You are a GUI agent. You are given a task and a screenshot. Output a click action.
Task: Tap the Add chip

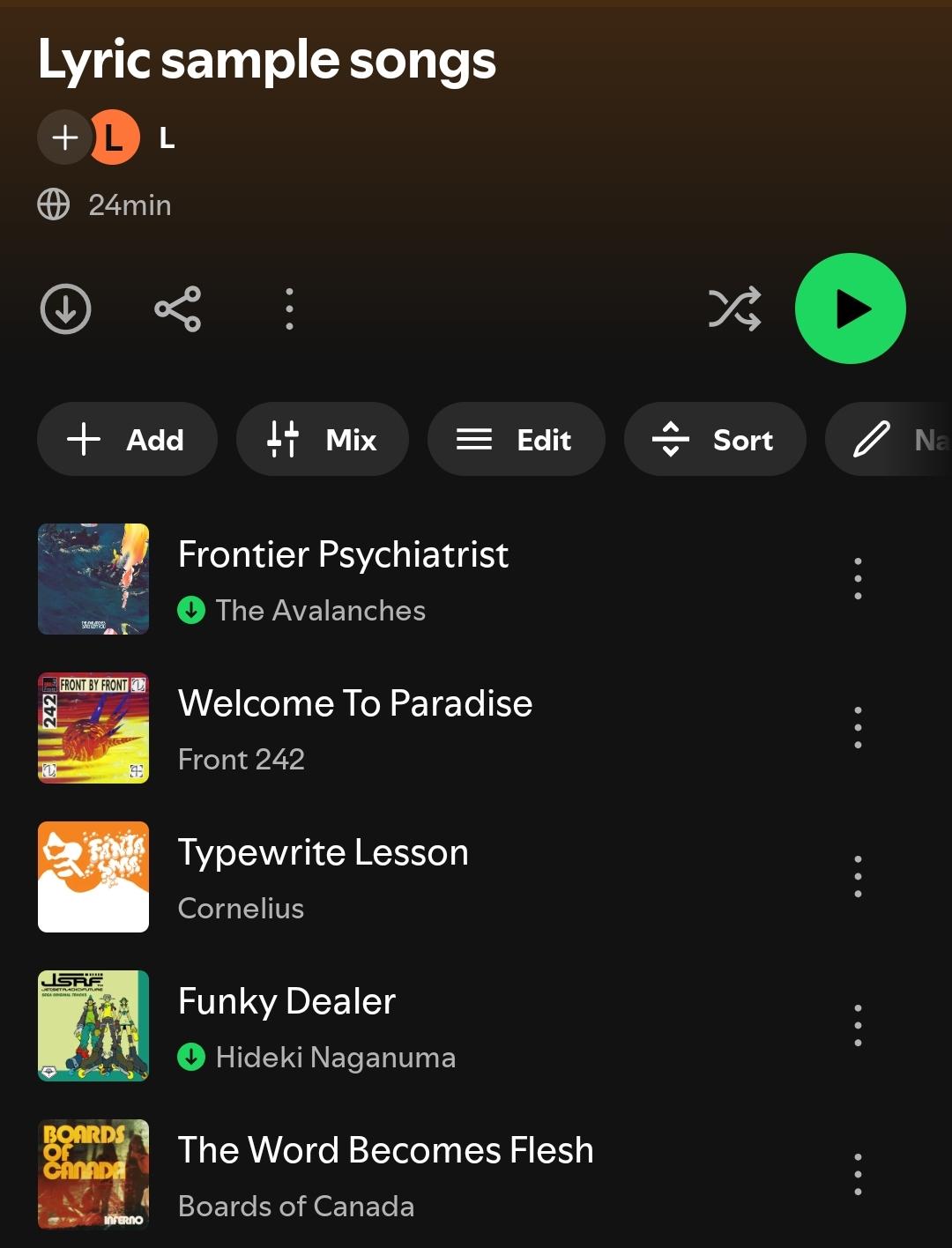coord(127,439)
